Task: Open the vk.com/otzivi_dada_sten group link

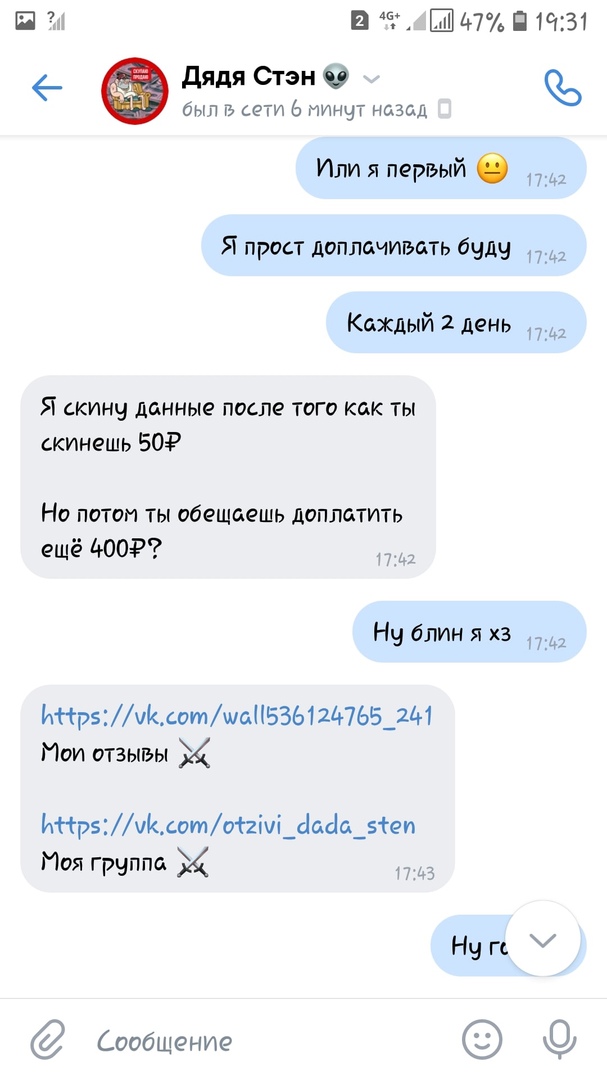Action: point(228,825)
